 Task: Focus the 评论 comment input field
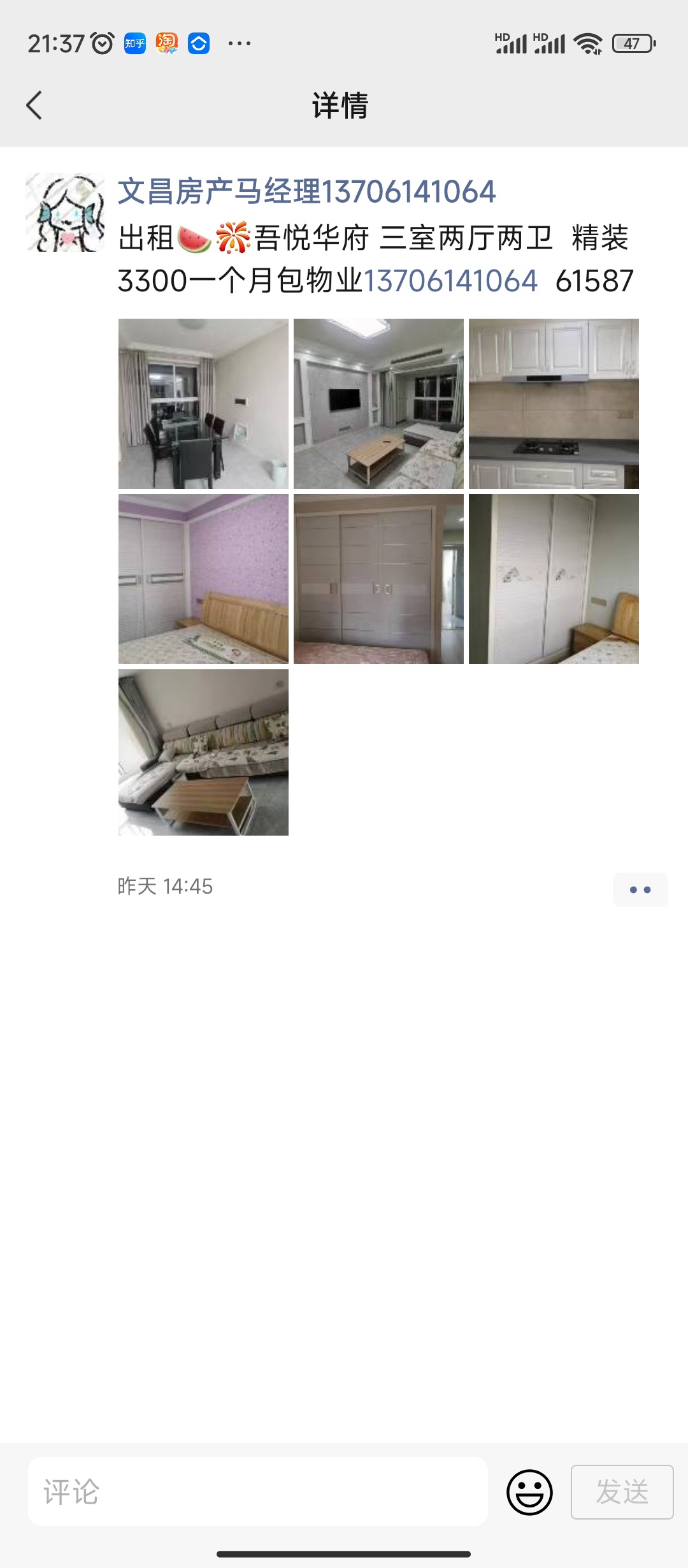pos(258,1492)
